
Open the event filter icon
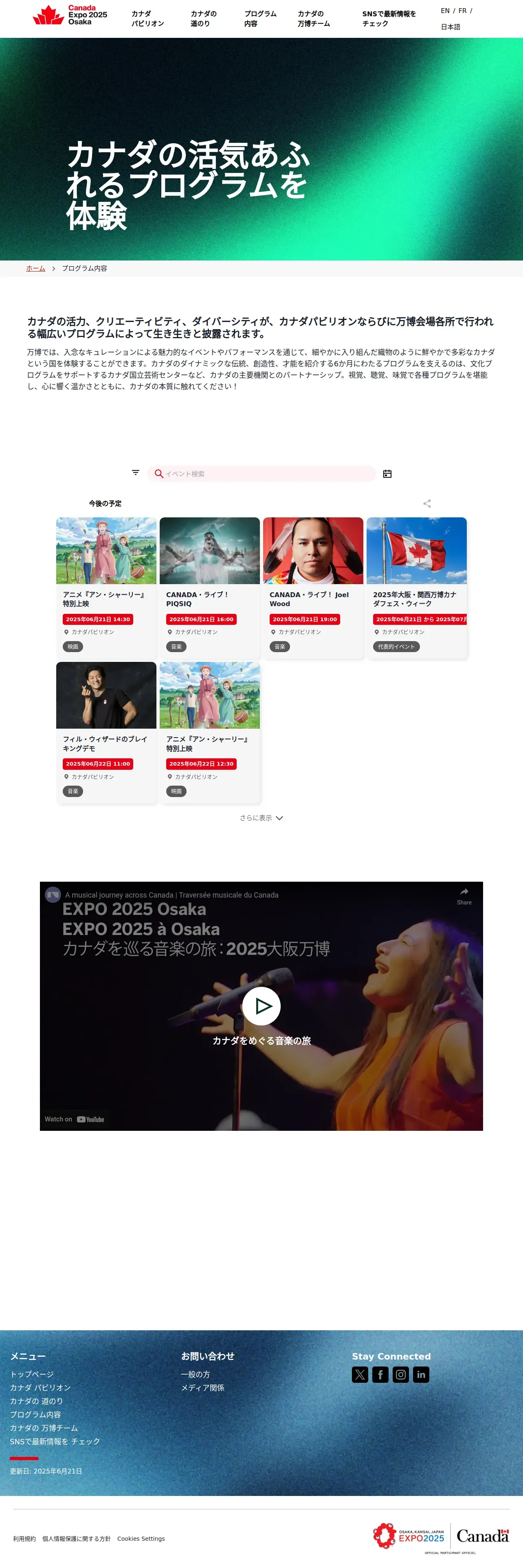point(136,473)
